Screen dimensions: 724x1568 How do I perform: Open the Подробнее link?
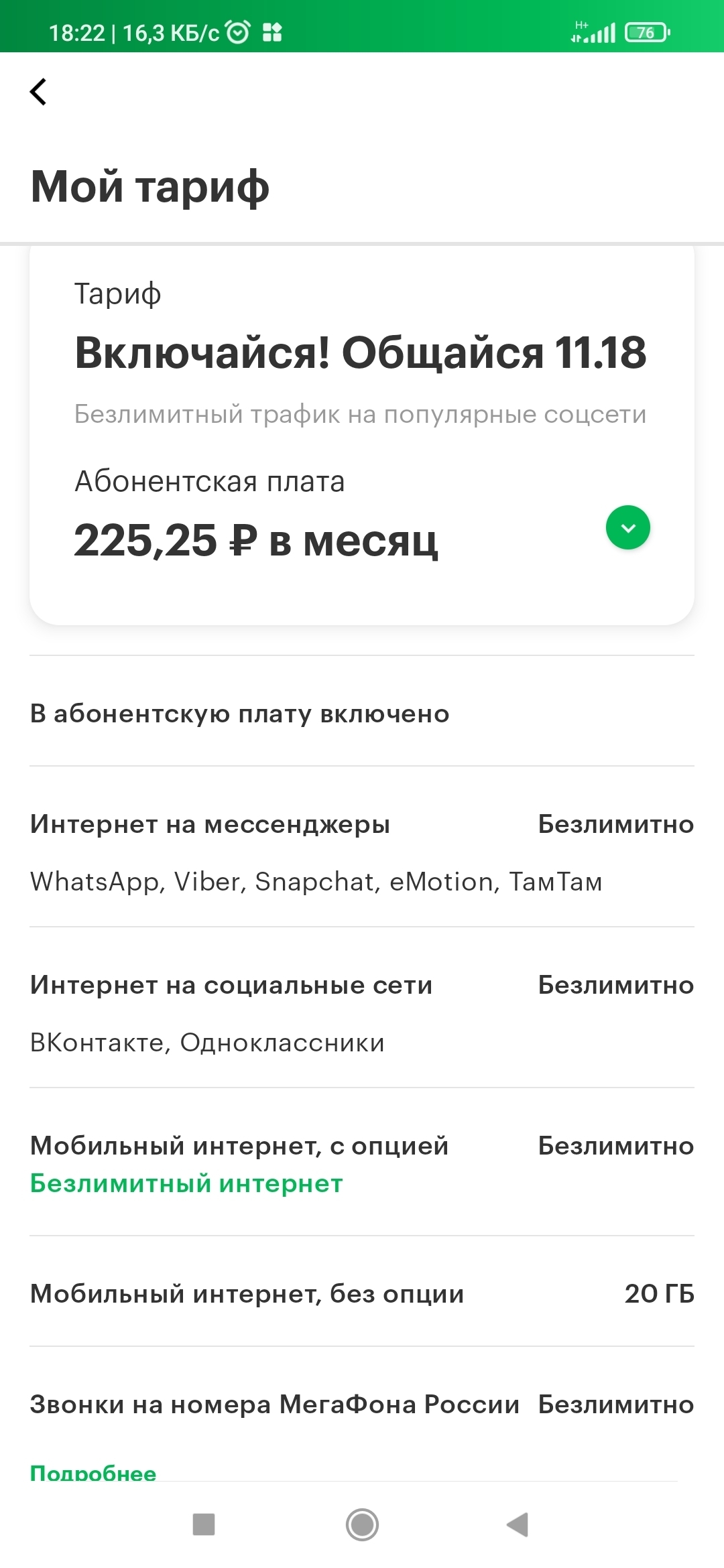point(93,1473)
